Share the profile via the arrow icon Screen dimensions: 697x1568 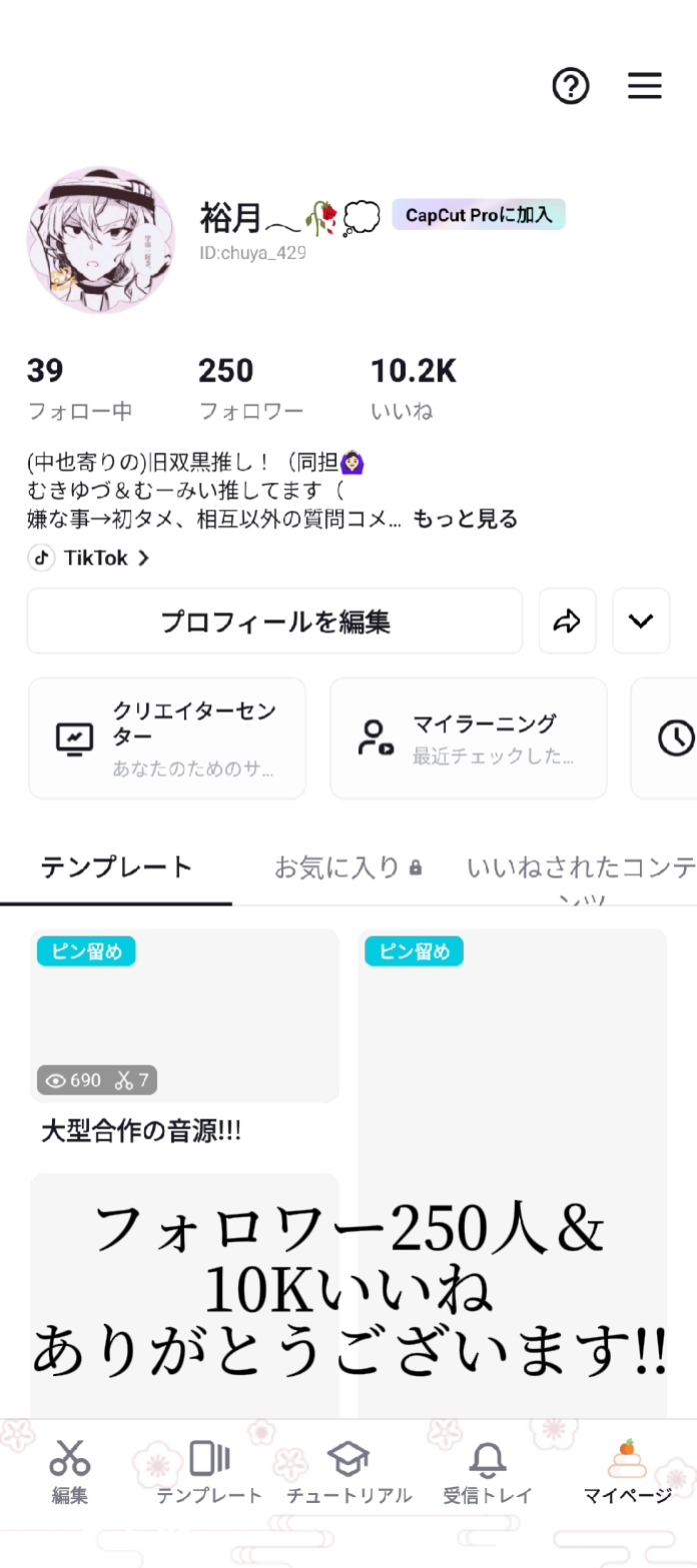pyautogui.click(x=567, y=622)
